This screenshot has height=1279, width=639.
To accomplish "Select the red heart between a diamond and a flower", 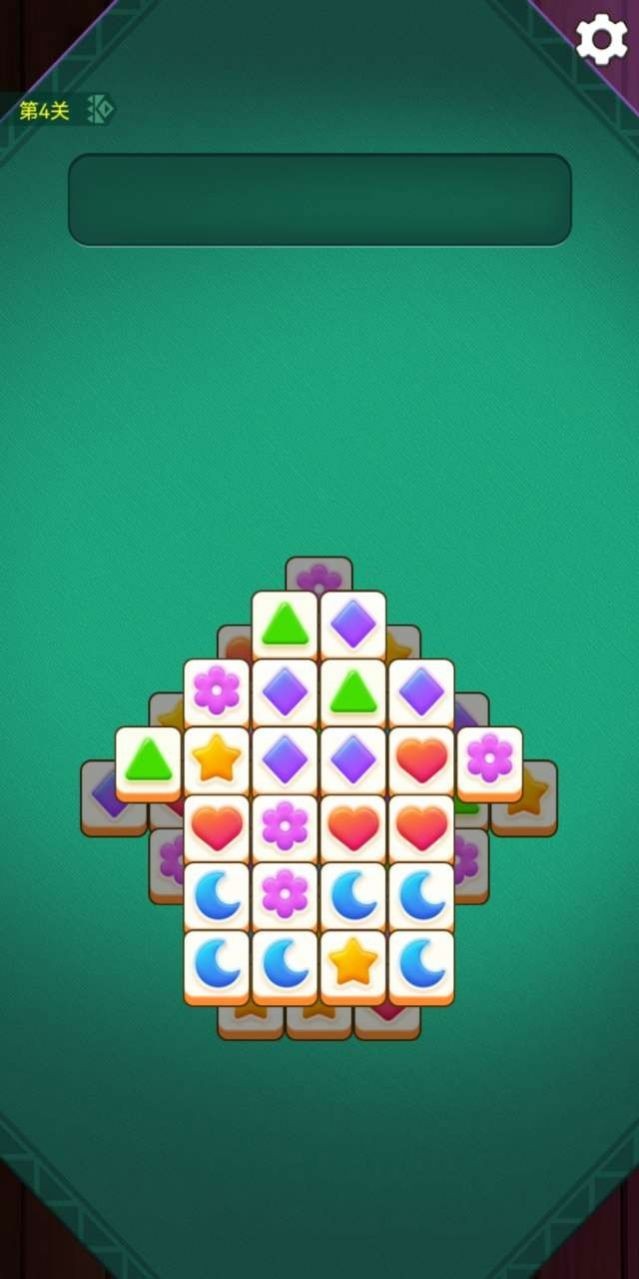I will click(x=421, y=760).
